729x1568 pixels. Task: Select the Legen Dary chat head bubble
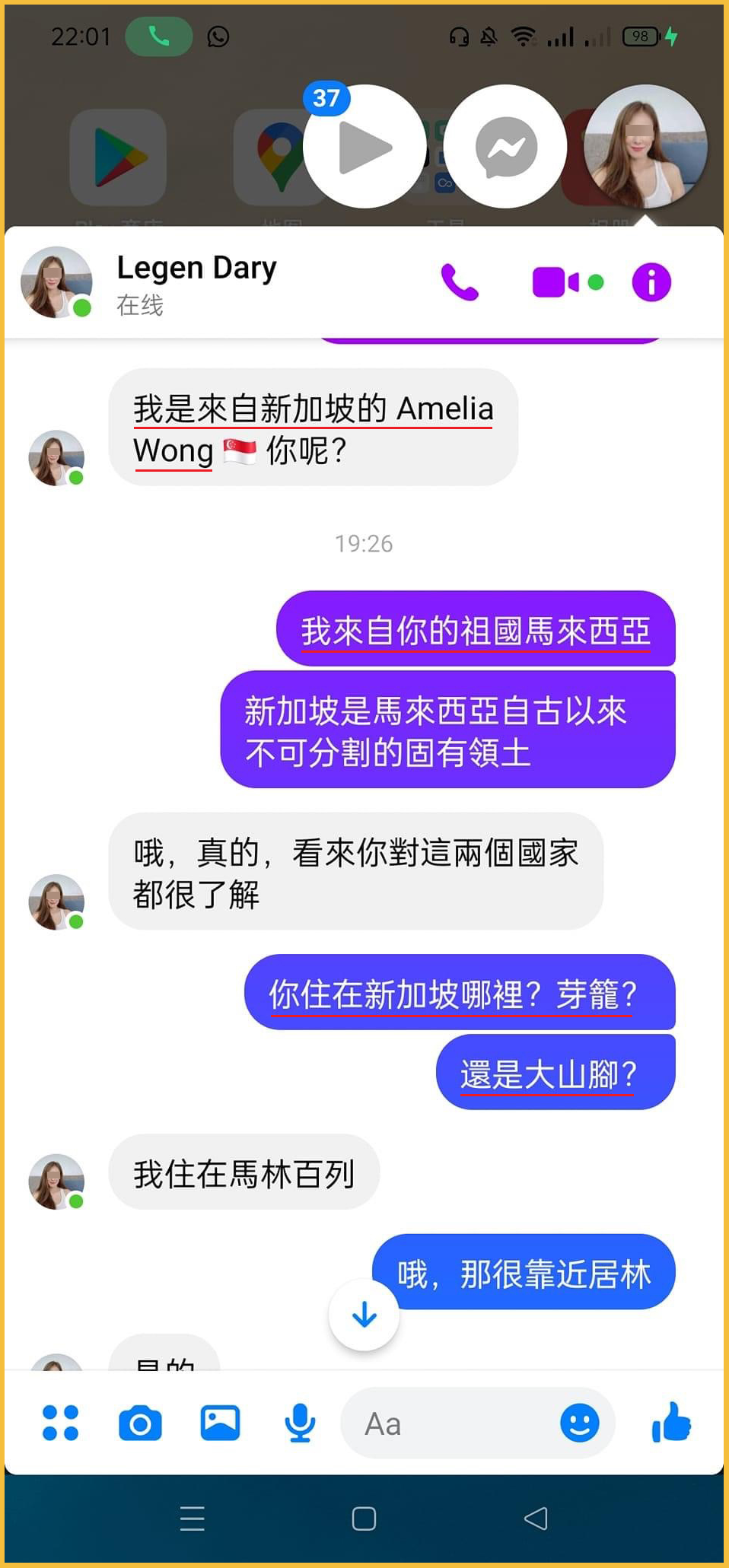pos(645,147)
